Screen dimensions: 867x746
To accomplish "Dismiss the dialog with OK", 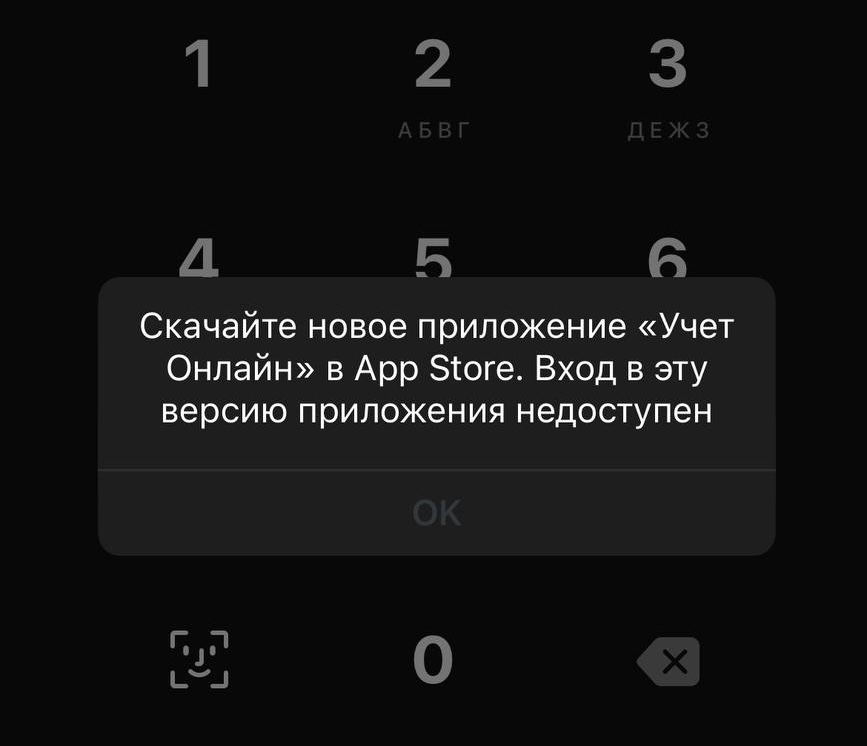I will coord(436,513).
